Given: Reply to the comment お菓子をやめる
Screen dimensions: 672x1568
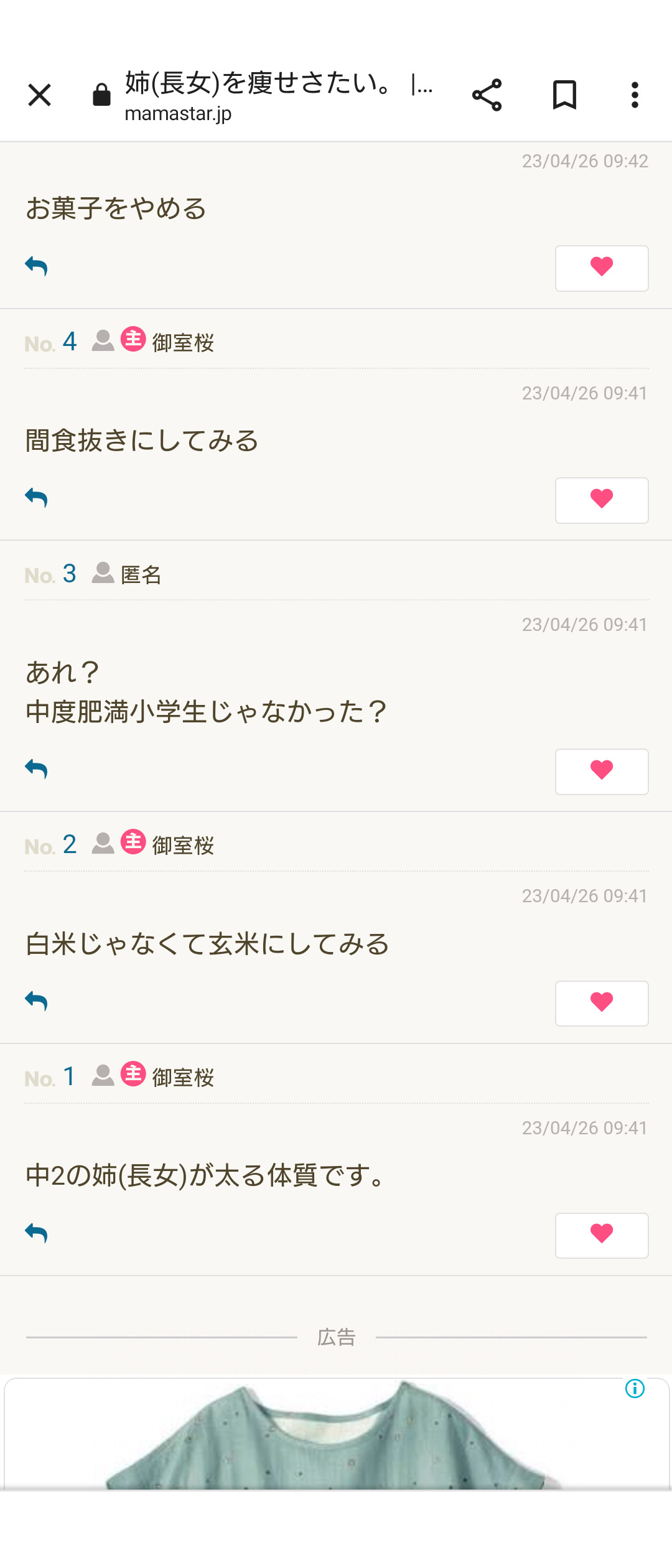Looking at the screenshot, I should [x=37, y=266].
